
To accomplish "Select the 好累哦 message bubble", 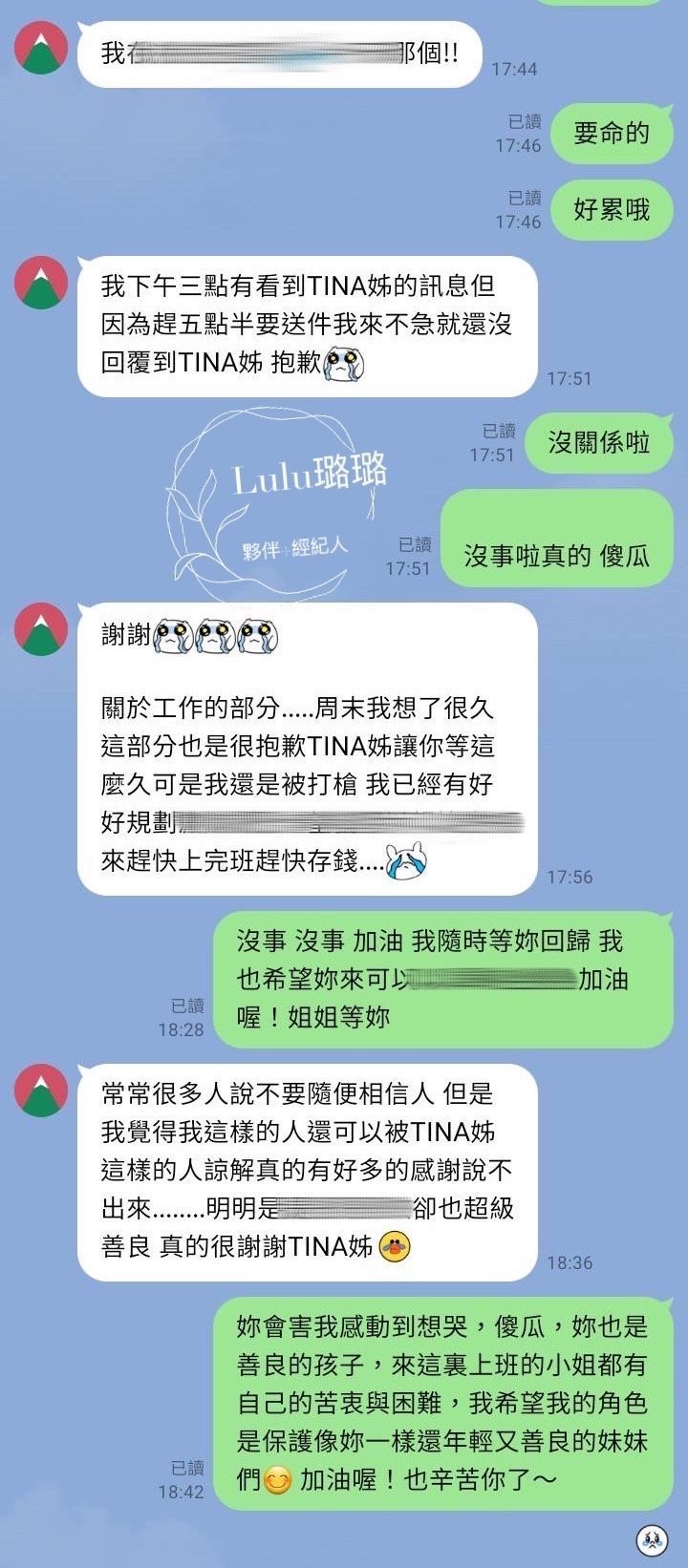I will 612,208.
